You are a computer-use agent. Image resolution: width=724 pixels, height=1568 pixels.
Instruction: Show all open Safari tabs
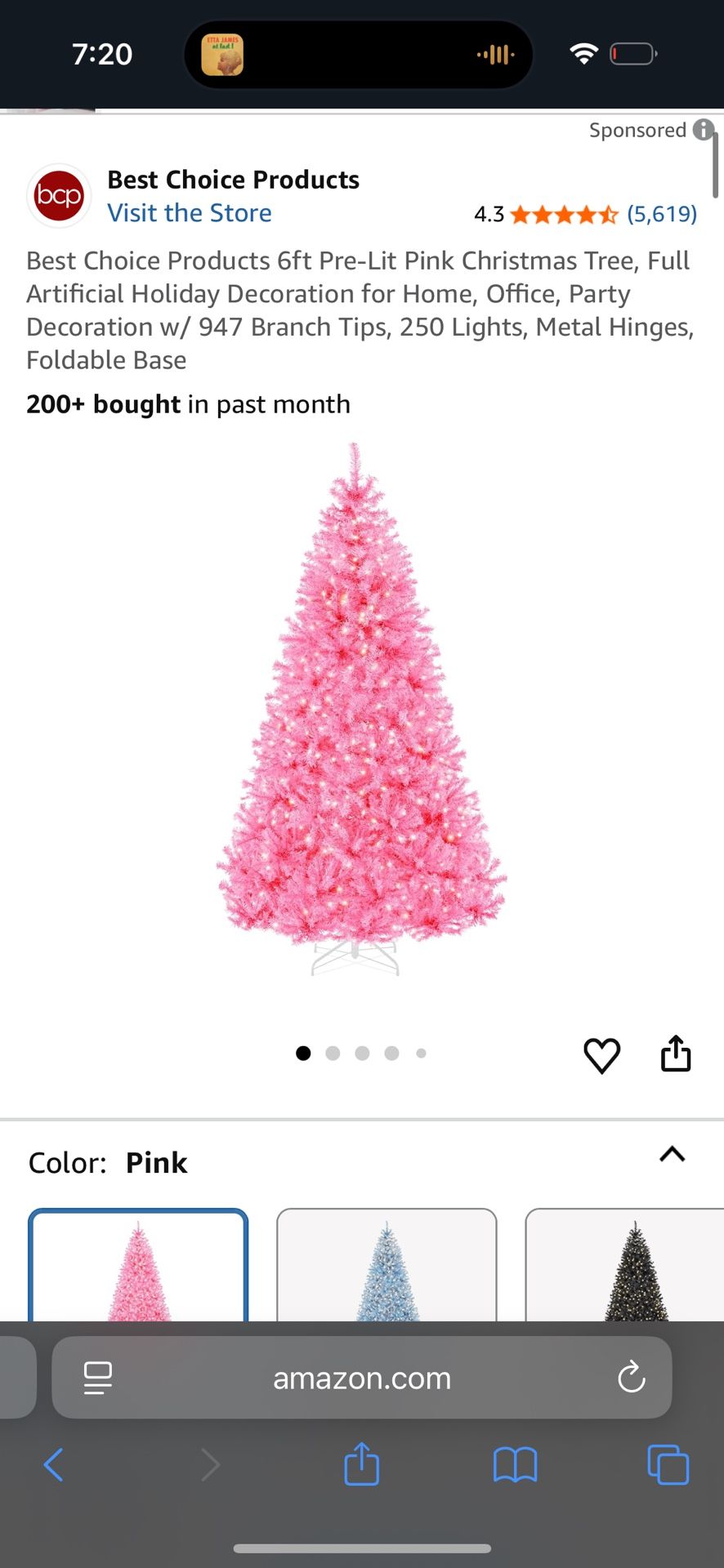pos(668,1464)
